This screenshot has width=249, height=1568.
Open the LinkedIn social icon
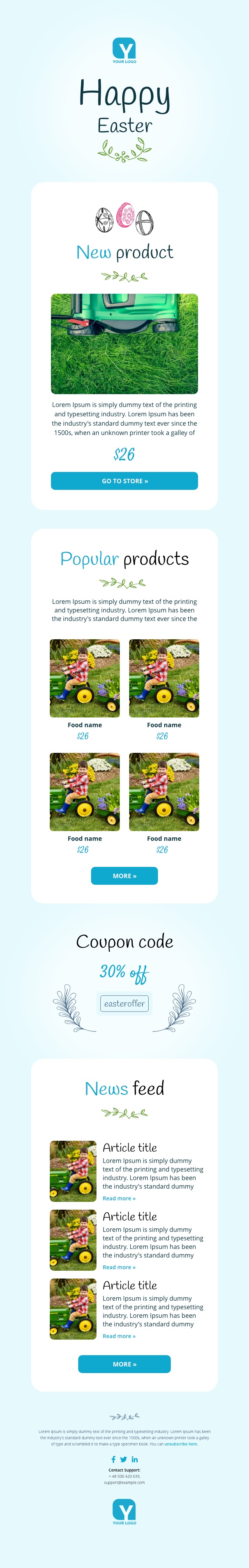click(135, 1459)
